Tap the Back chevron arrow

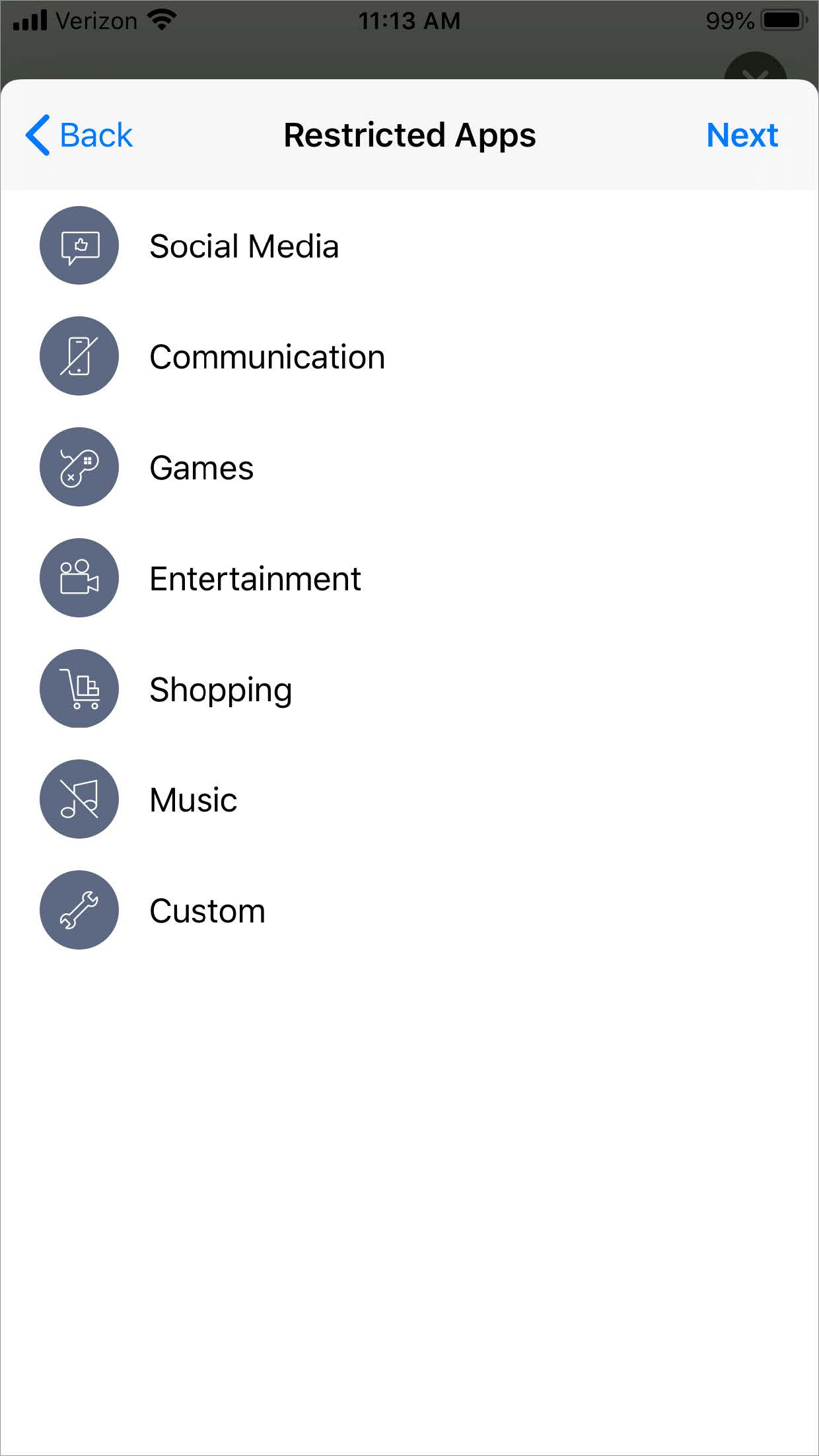click(38, 134)
